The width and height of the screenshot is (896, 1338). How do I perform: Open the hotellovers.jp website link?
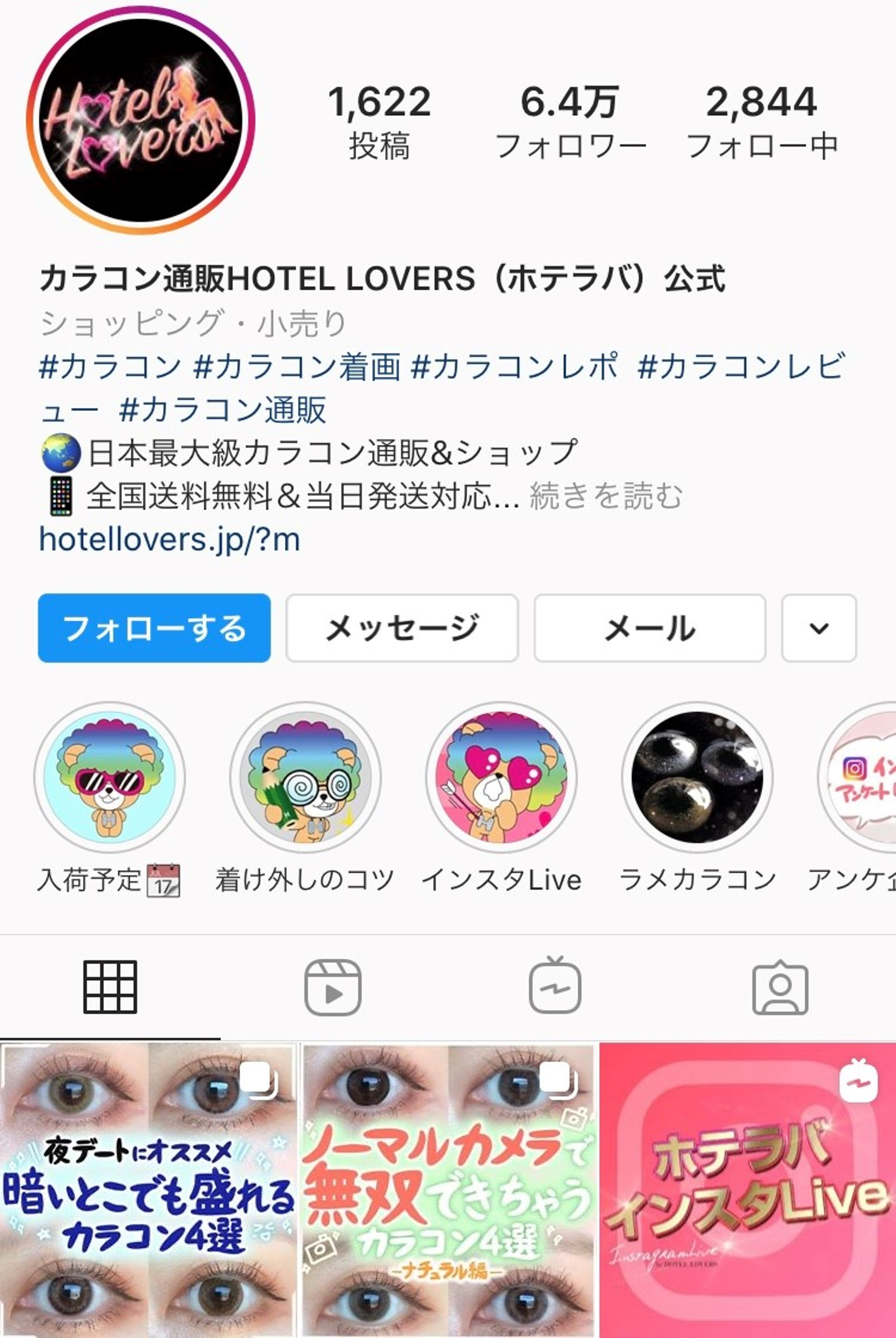point(169,540)
